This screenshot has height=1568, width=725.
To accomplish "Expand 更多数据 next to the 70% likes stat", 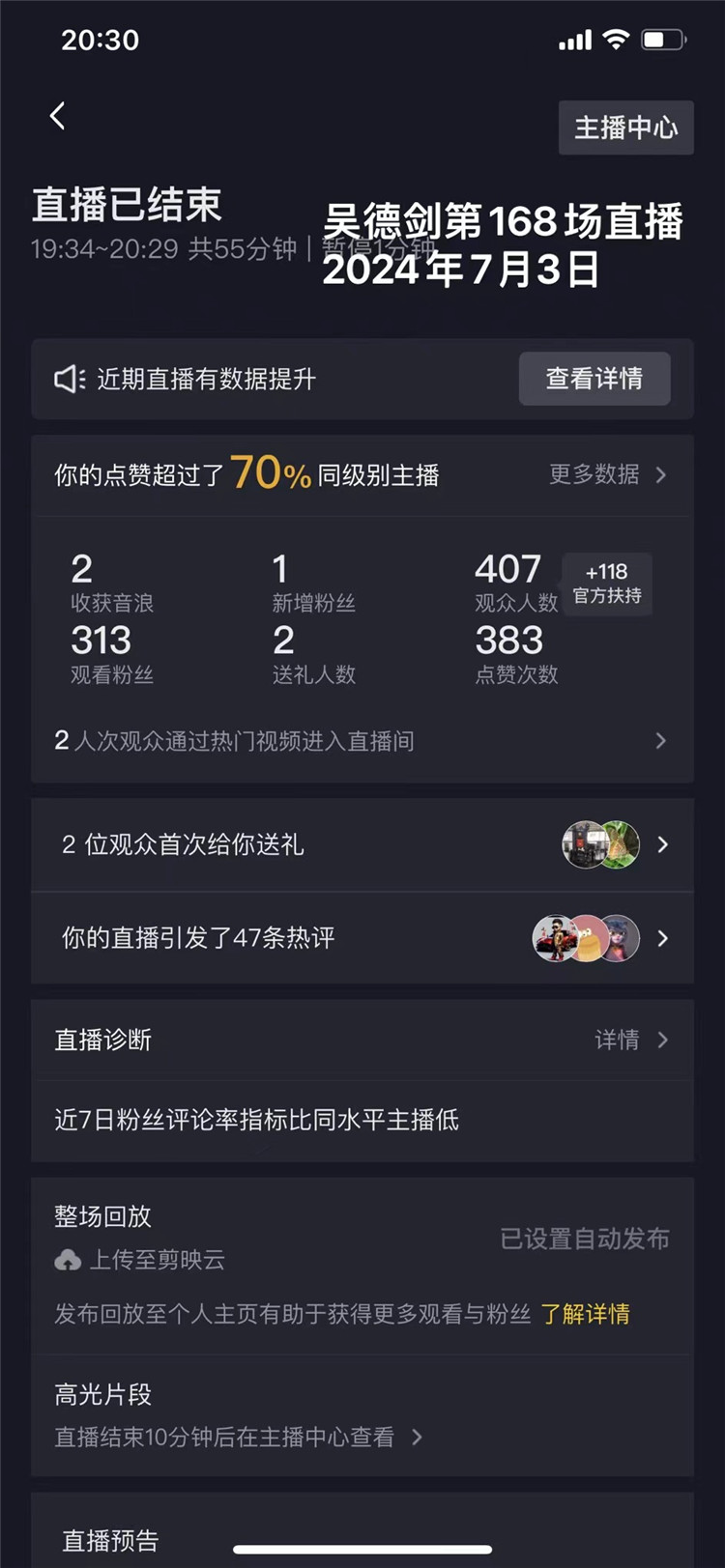I will coord(604,475).
